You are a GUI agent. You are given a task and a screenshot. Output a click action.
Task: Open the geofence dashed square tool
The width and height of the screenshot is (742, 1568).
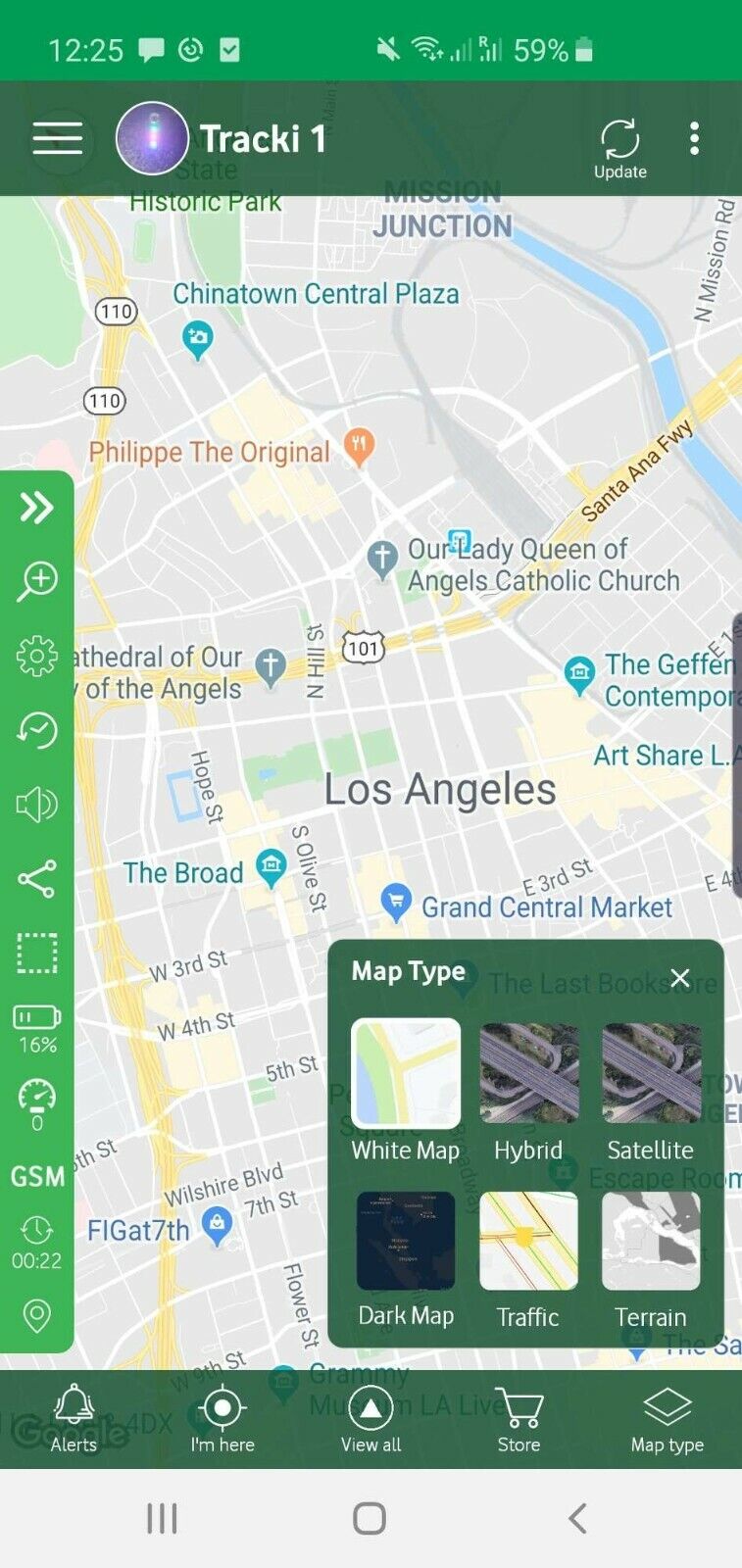37,953
